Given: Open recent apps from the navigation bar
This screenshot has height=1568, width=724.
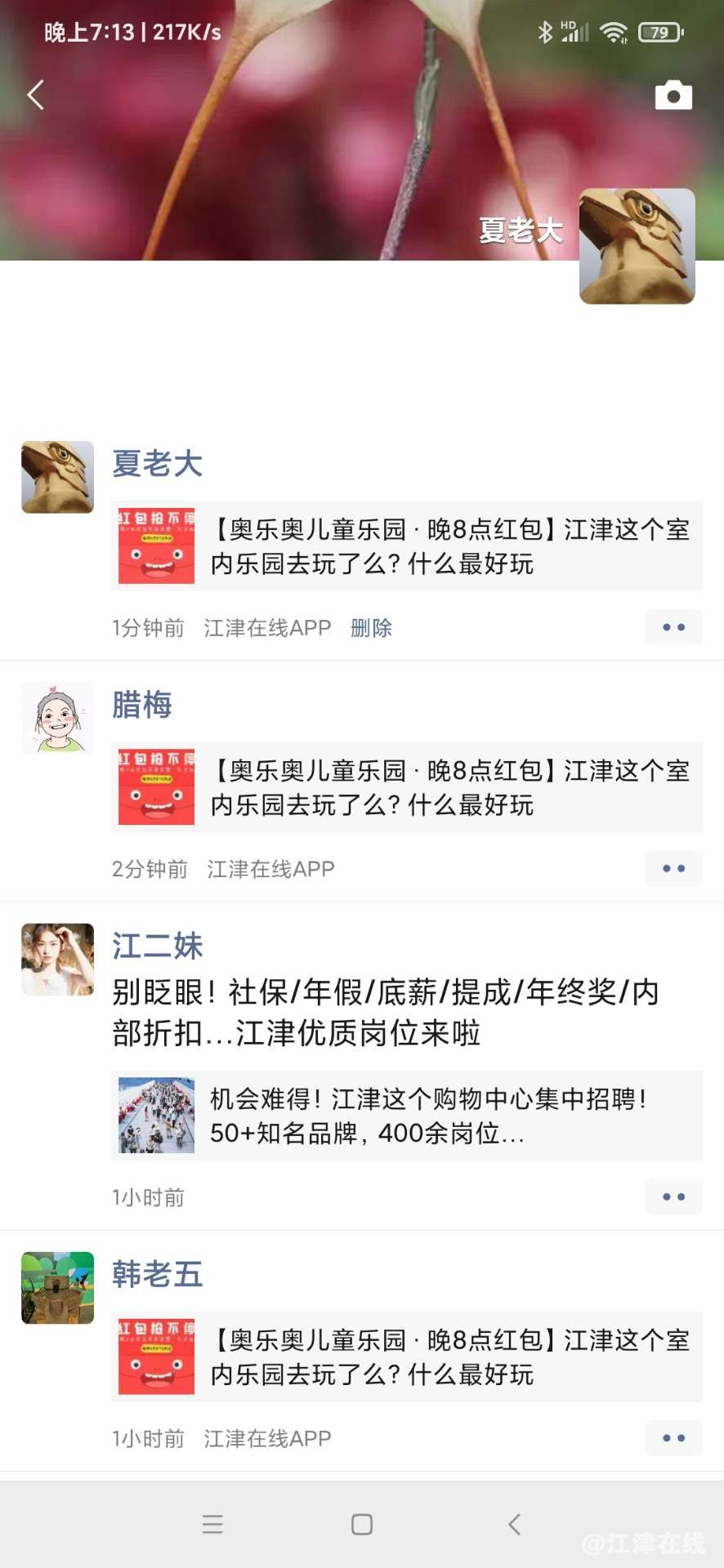Looking at the screenshot, I should pos(212,1524).
